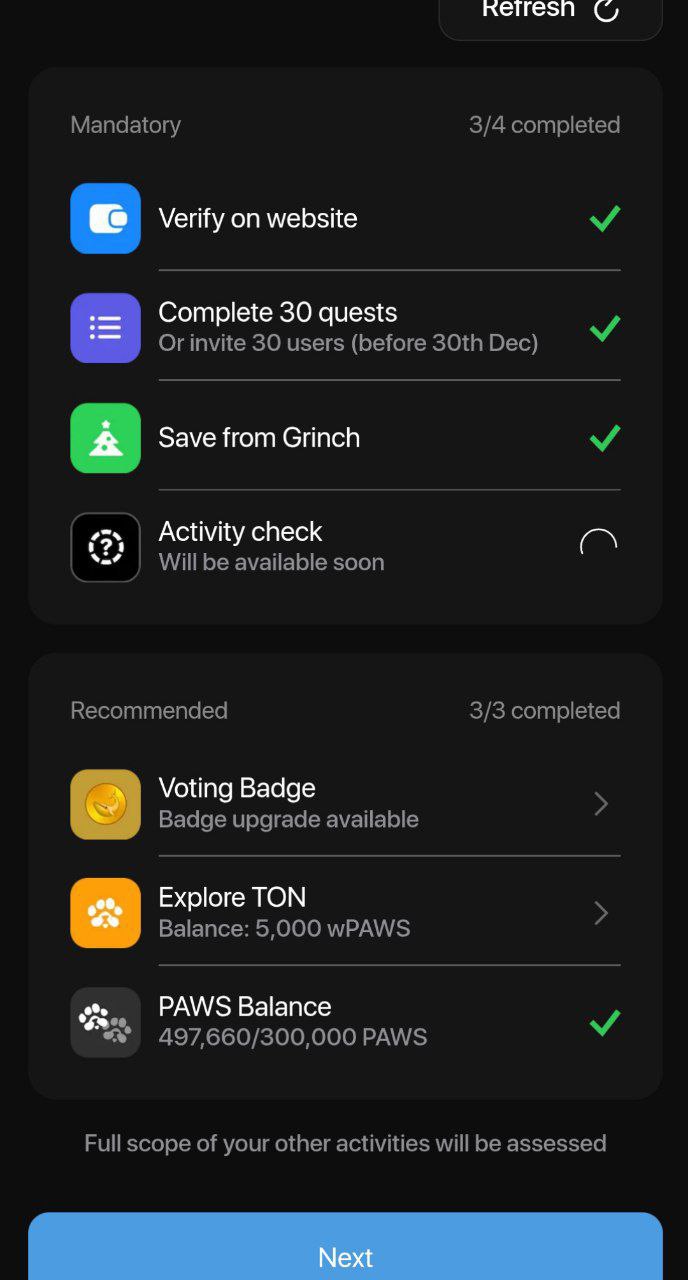This screenshot has height=1280, width=688.
Task: Open the Explore TON row
Action: (345, 912)
